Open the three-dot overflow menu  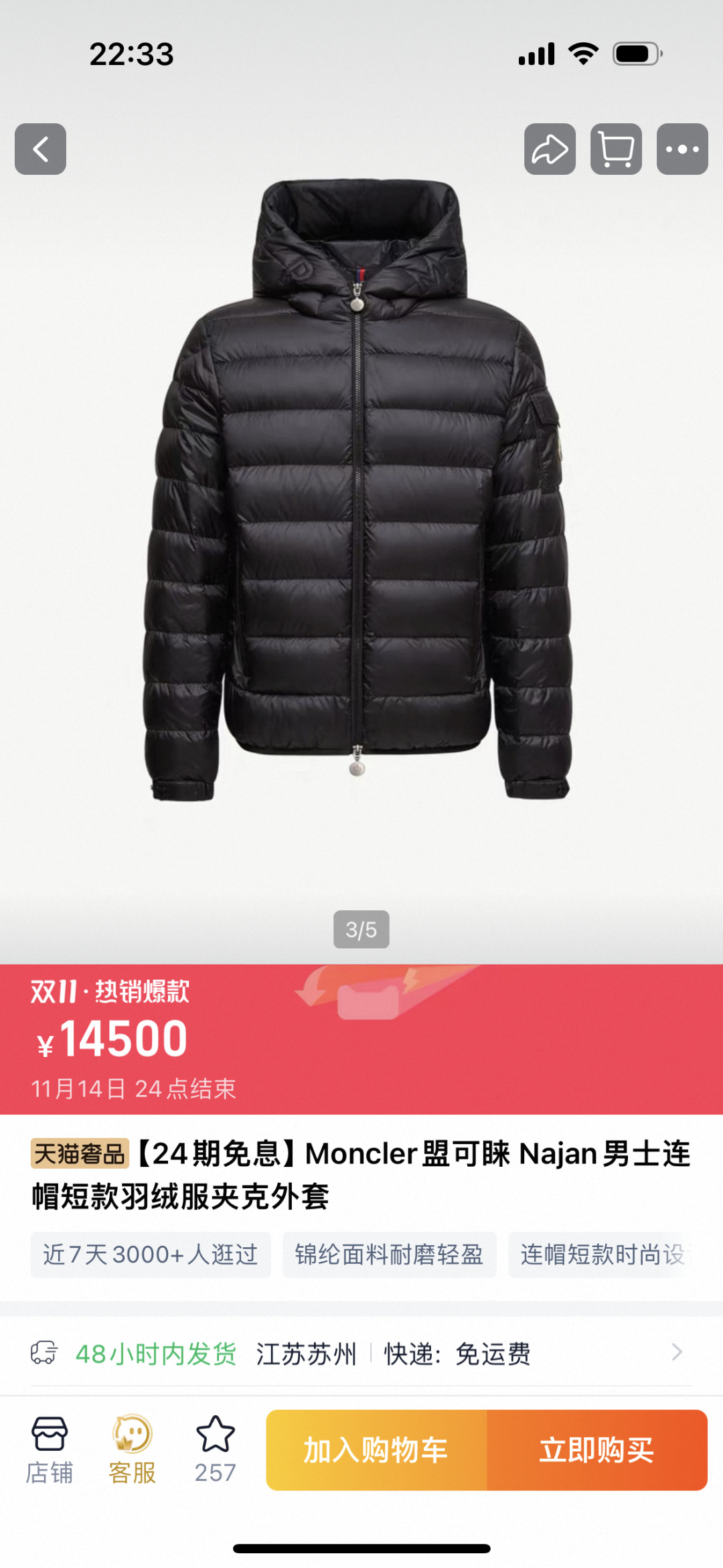coord(682,149)
